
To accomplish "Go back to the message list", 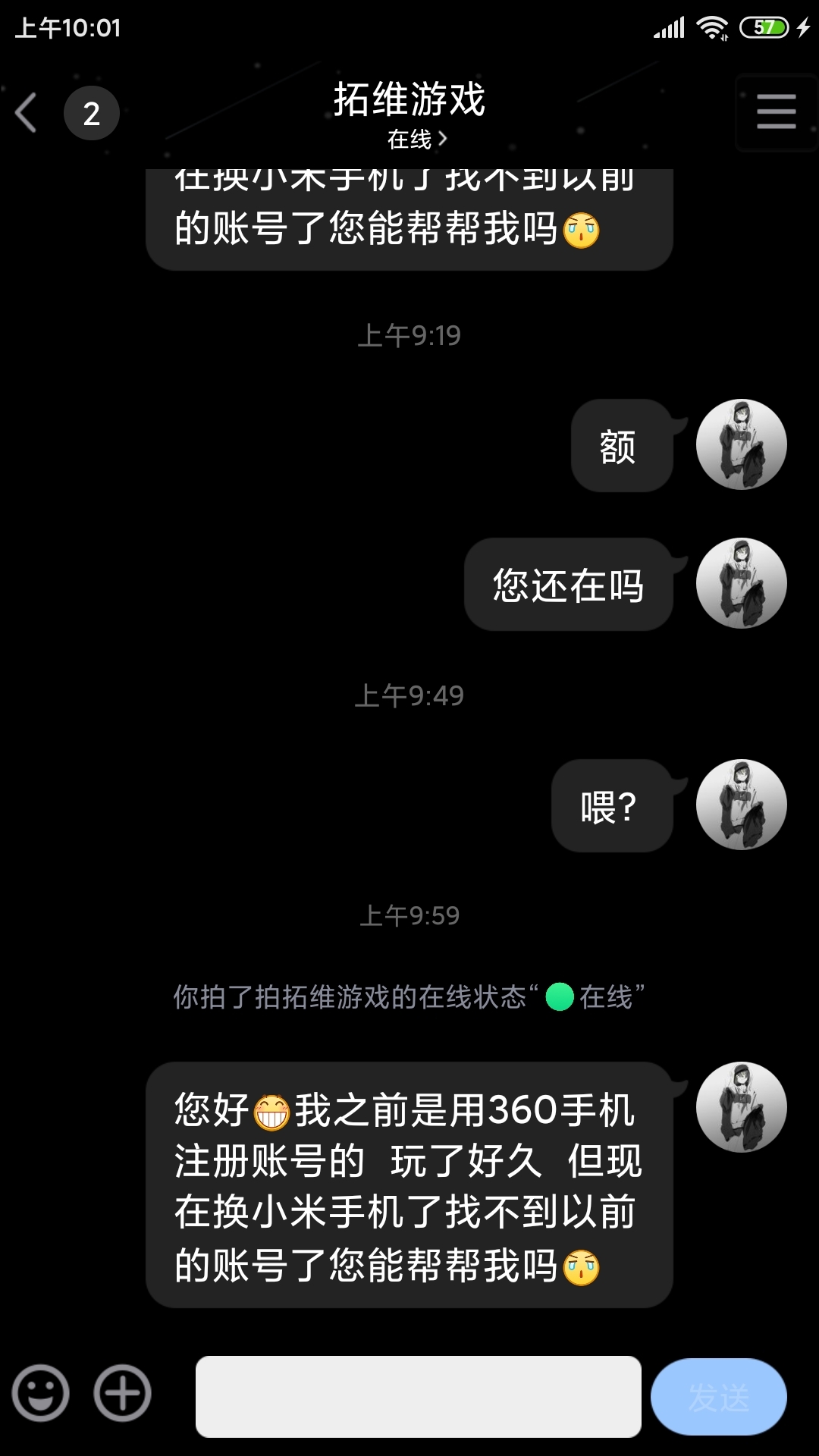I will click(x=27, y=114).
